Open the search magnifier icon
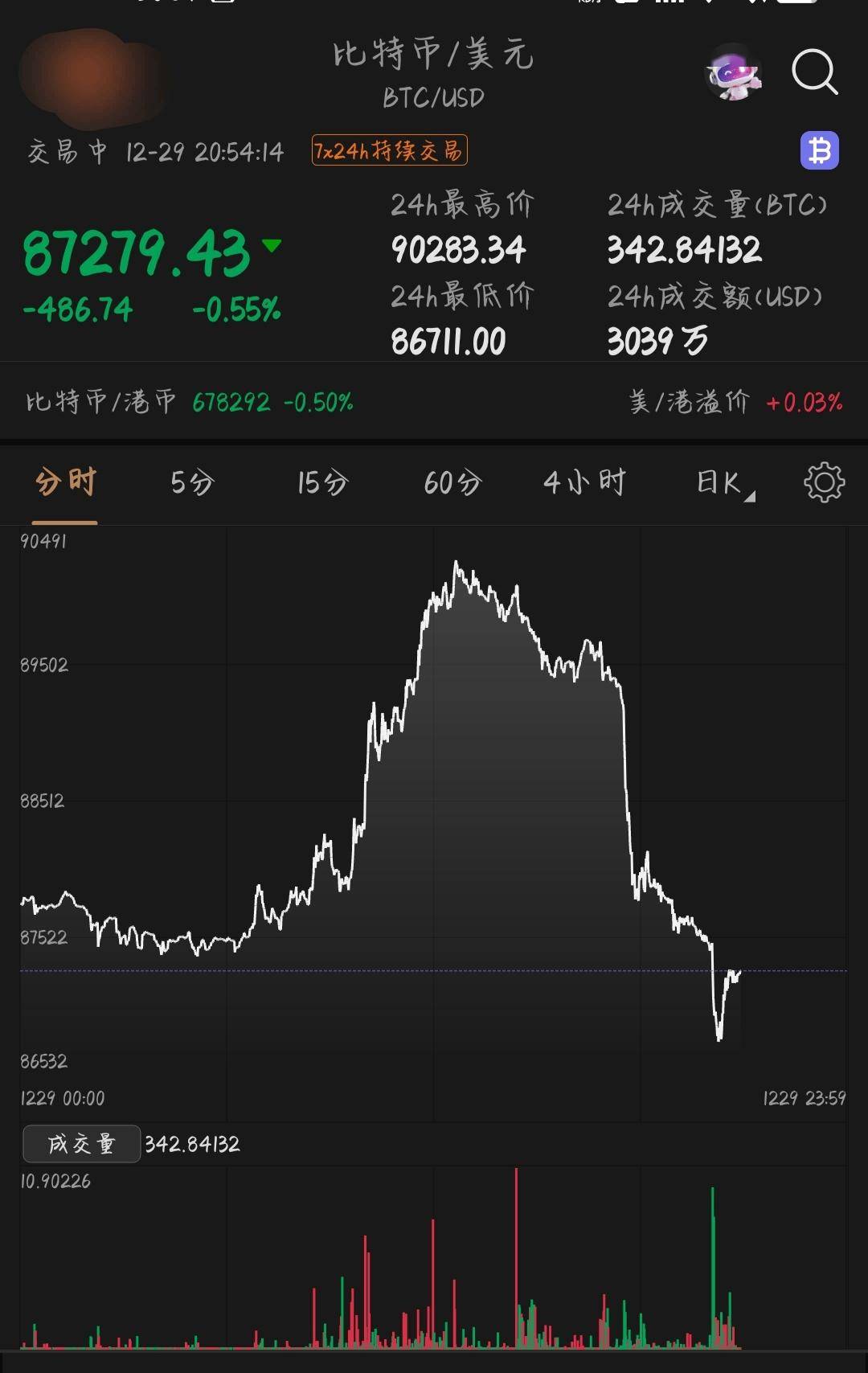This screenshot has height=1373, width=868. coord(814,72)
